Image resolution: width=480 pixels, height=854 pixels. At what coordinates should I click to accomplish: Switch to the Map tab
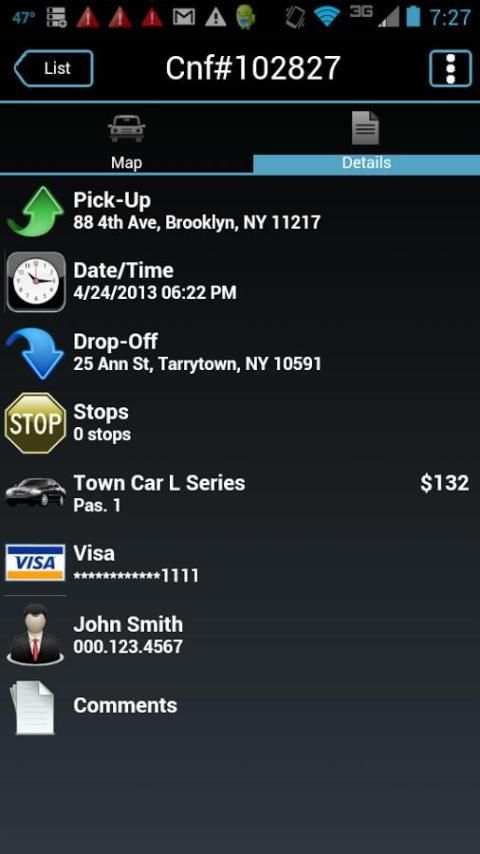point(126,139)
